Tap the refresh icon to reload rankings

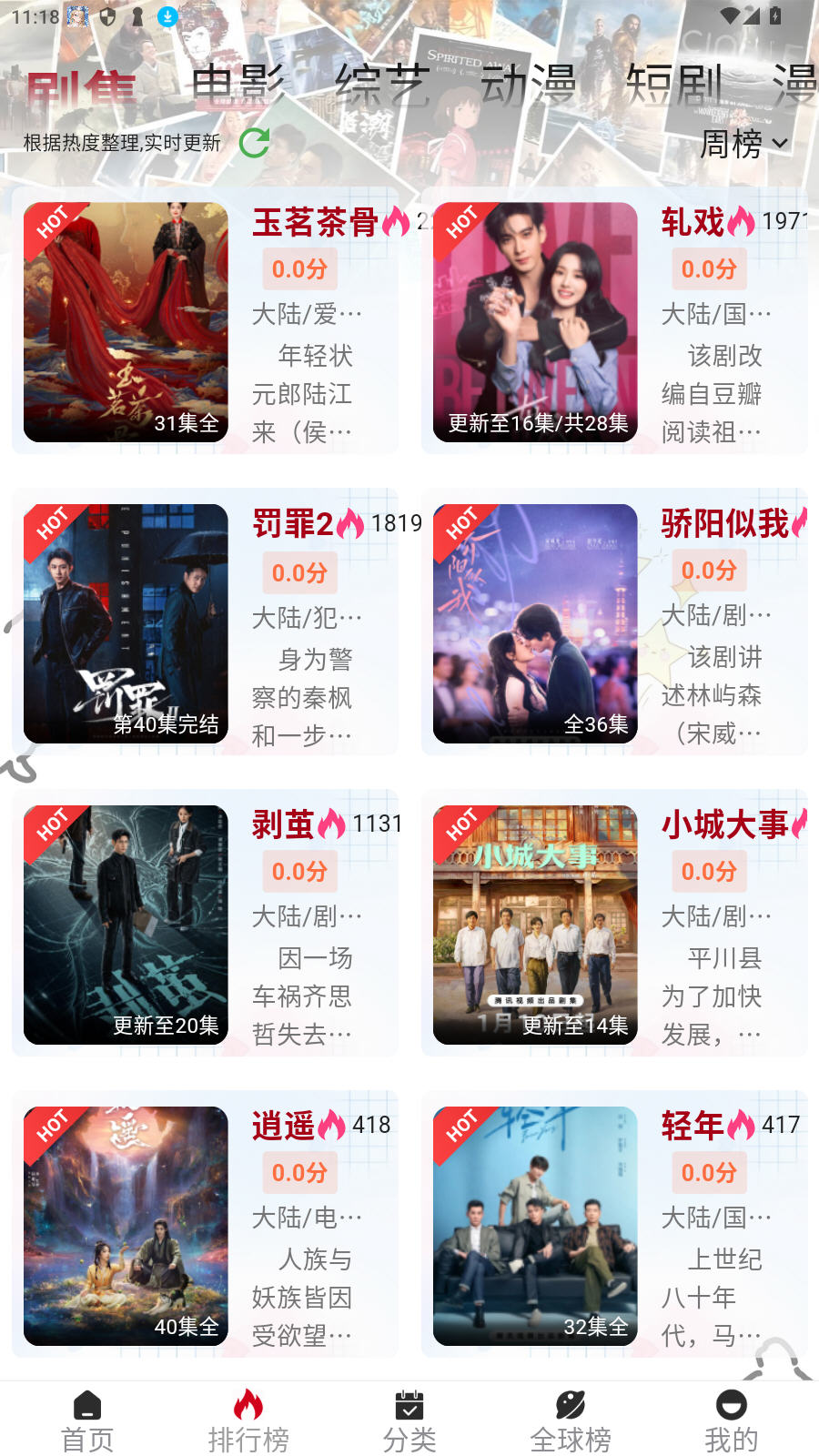(x=255, y=143)
